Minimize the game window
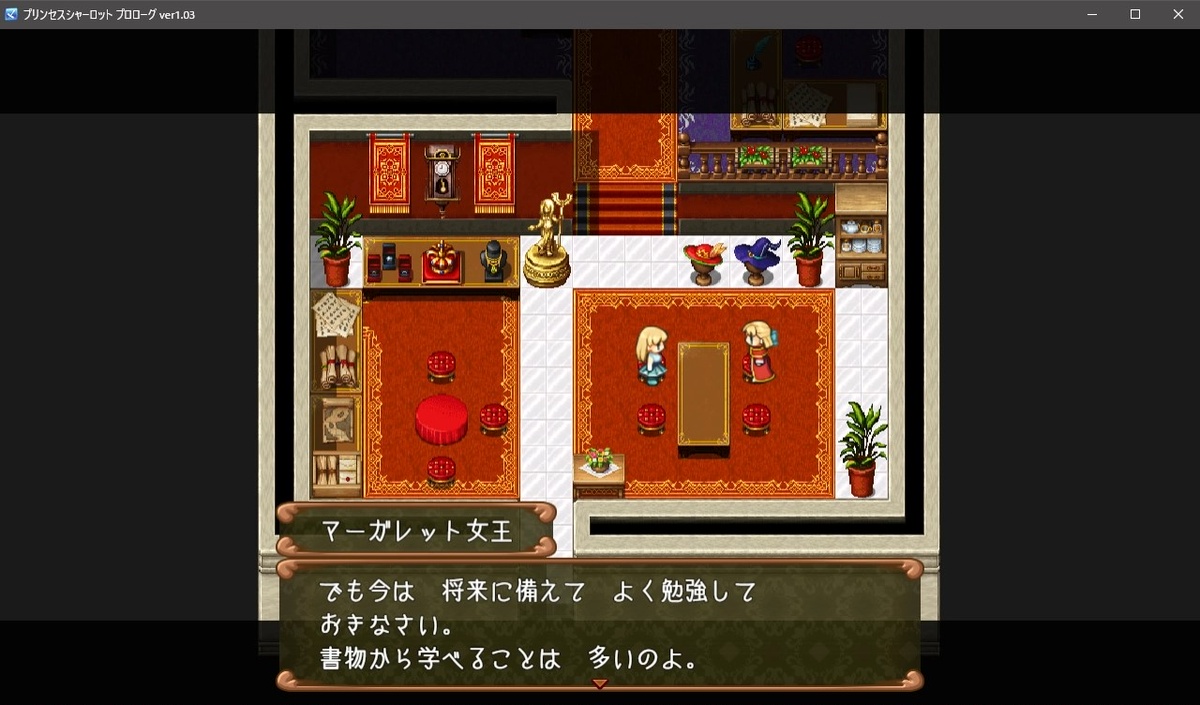 click(1092, 14)
